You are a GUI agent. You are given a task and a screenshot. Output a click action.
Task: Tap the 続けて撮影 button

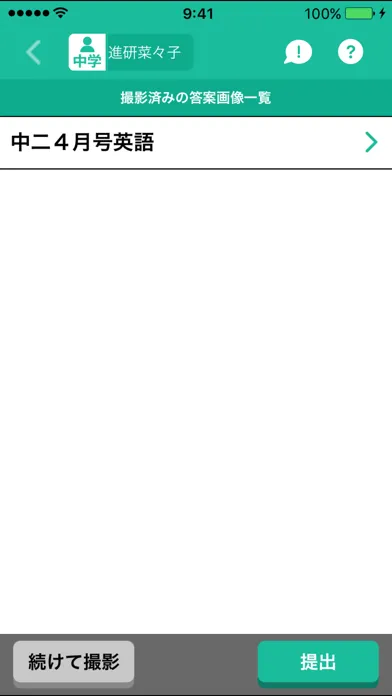(74, 662)
